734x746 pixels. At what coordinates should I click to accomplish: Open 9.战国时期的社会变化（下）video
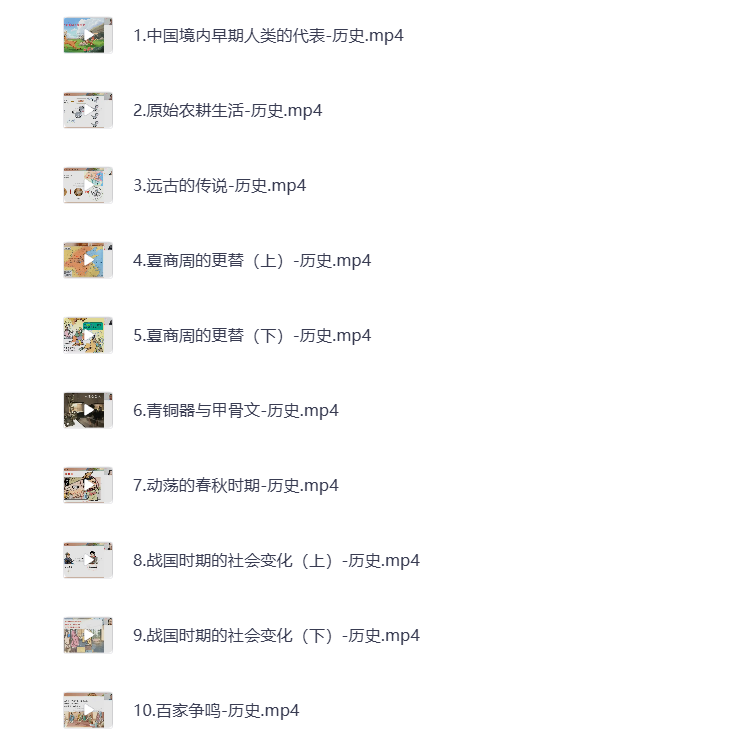(x=276, y=636)
